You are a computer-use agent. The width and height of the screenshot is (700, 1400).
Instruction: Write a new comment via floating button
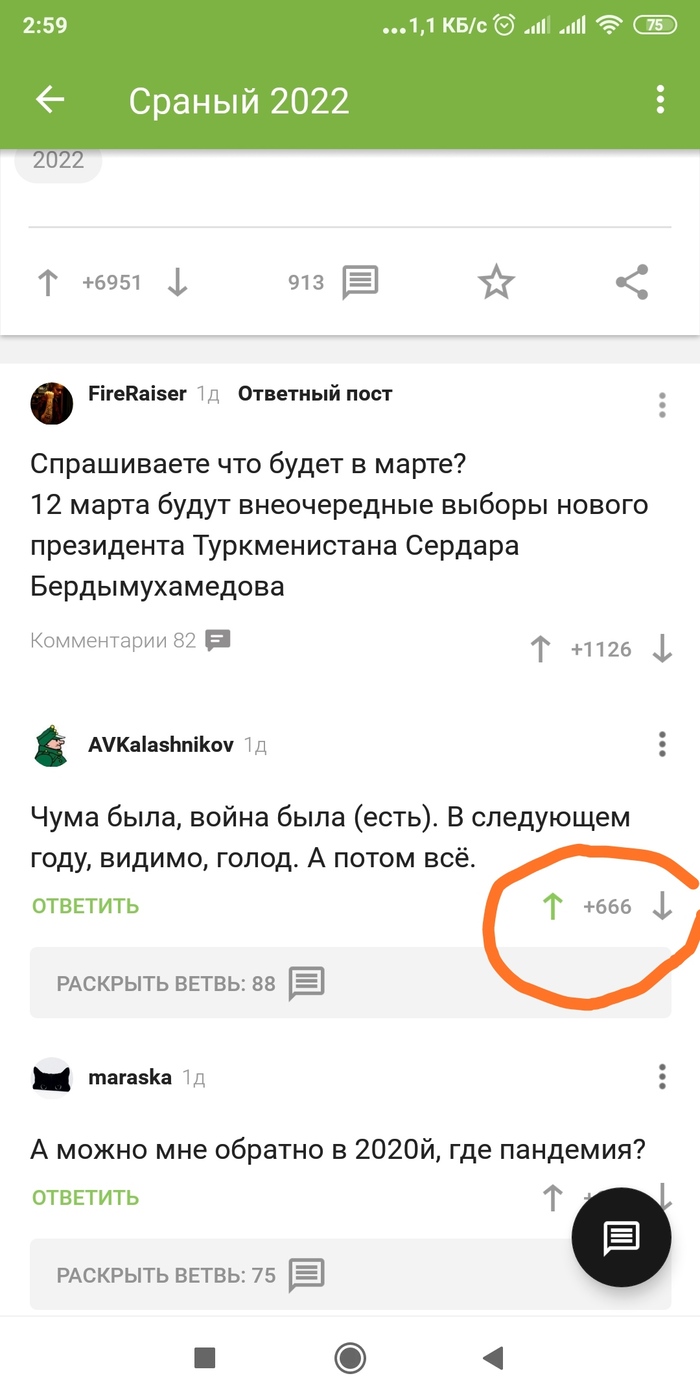click(620, 1238)
